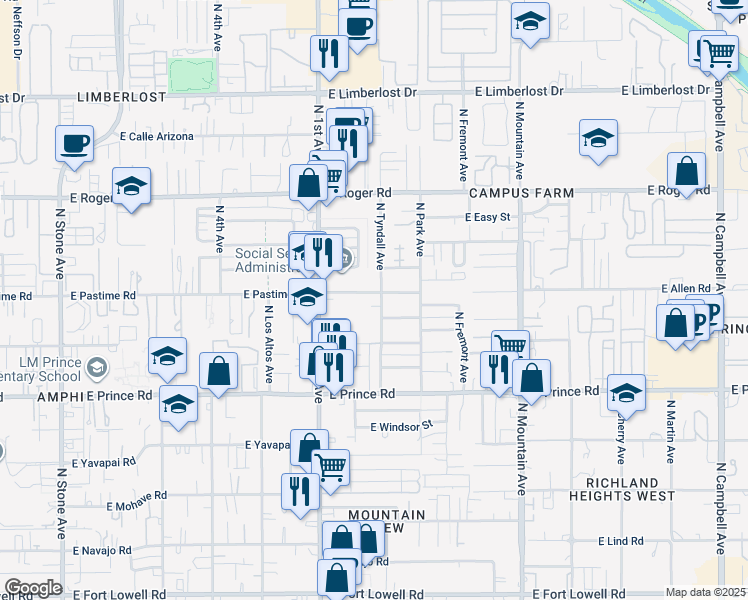Tap the shopping bag marker on E Roger Rd near Campbell
748x600 pixels.
tap(686, 171)
